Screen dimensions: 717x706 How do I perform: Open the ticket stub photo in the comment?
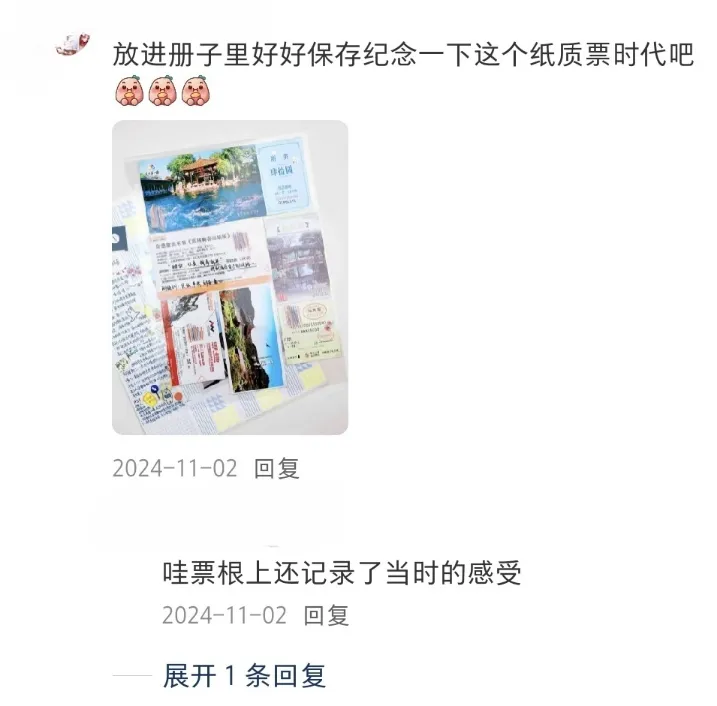(x=230, y=278)
